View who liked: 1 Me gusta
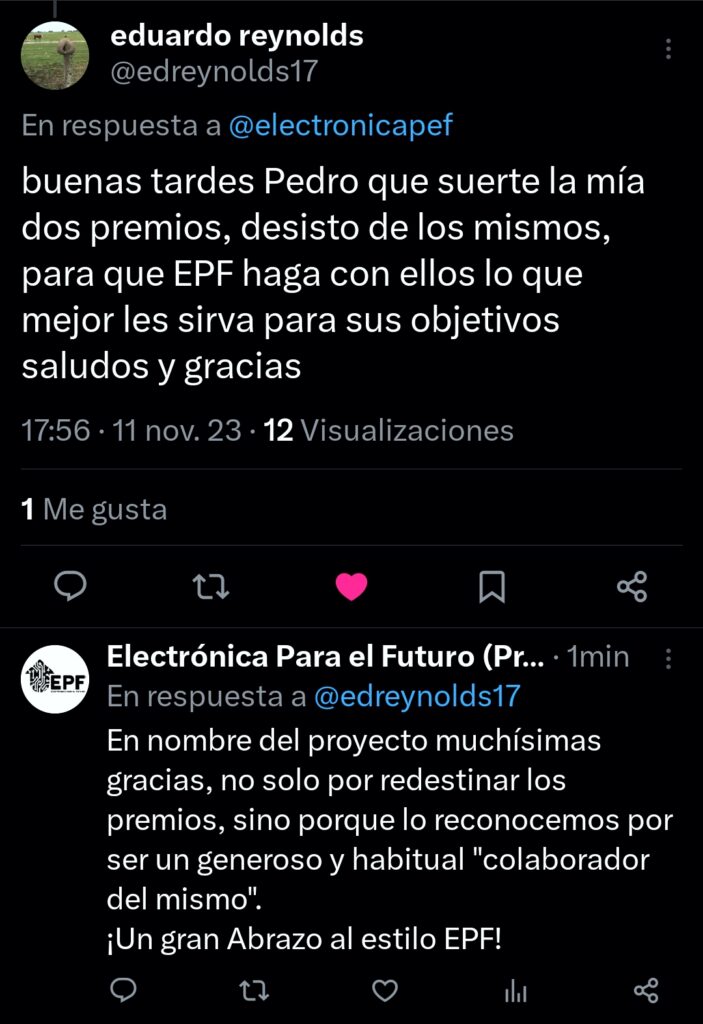The height and width of the screenshot is (1024, 703). 94,509
